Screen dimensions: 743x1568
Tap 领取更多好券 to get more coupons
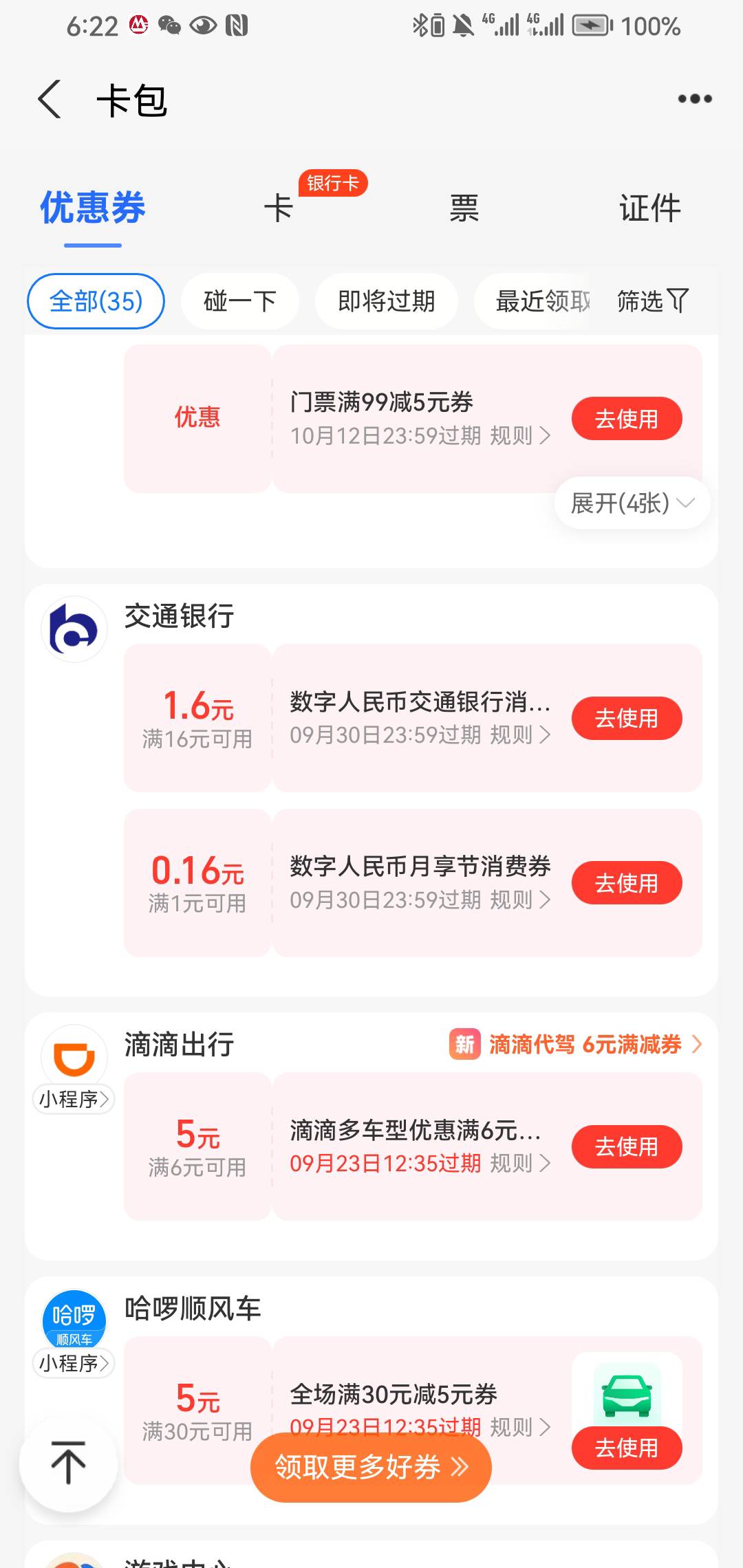coord(371,1468)
